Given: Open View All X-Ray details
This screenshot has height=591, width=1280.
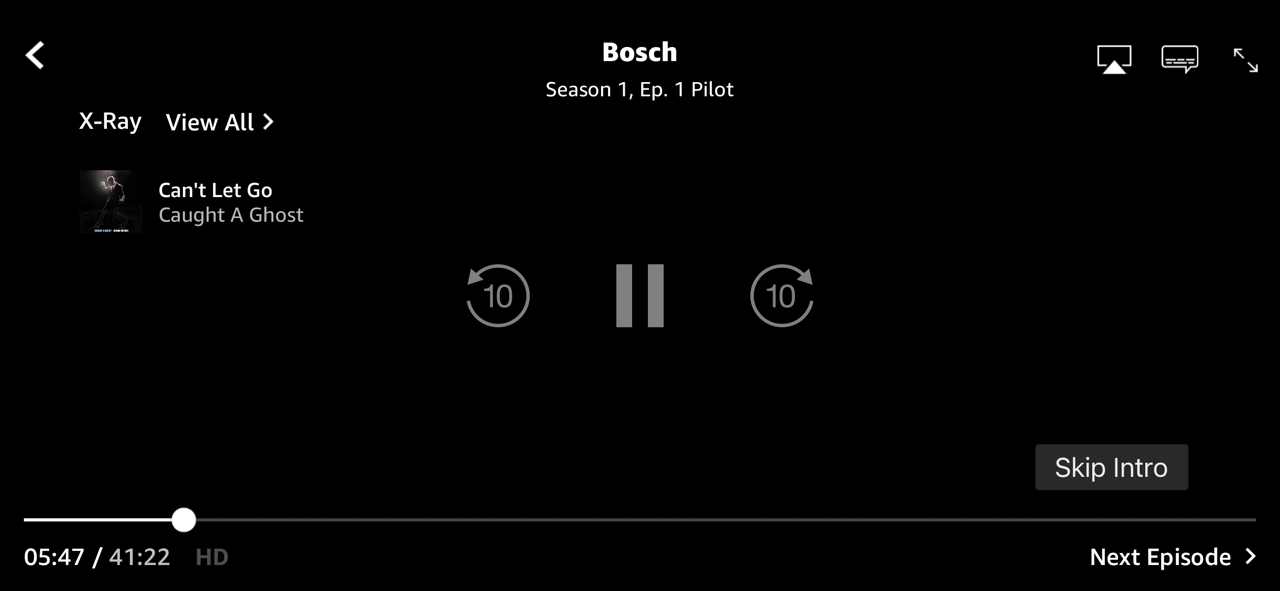Looking at the screenshot, I should 219,122.
